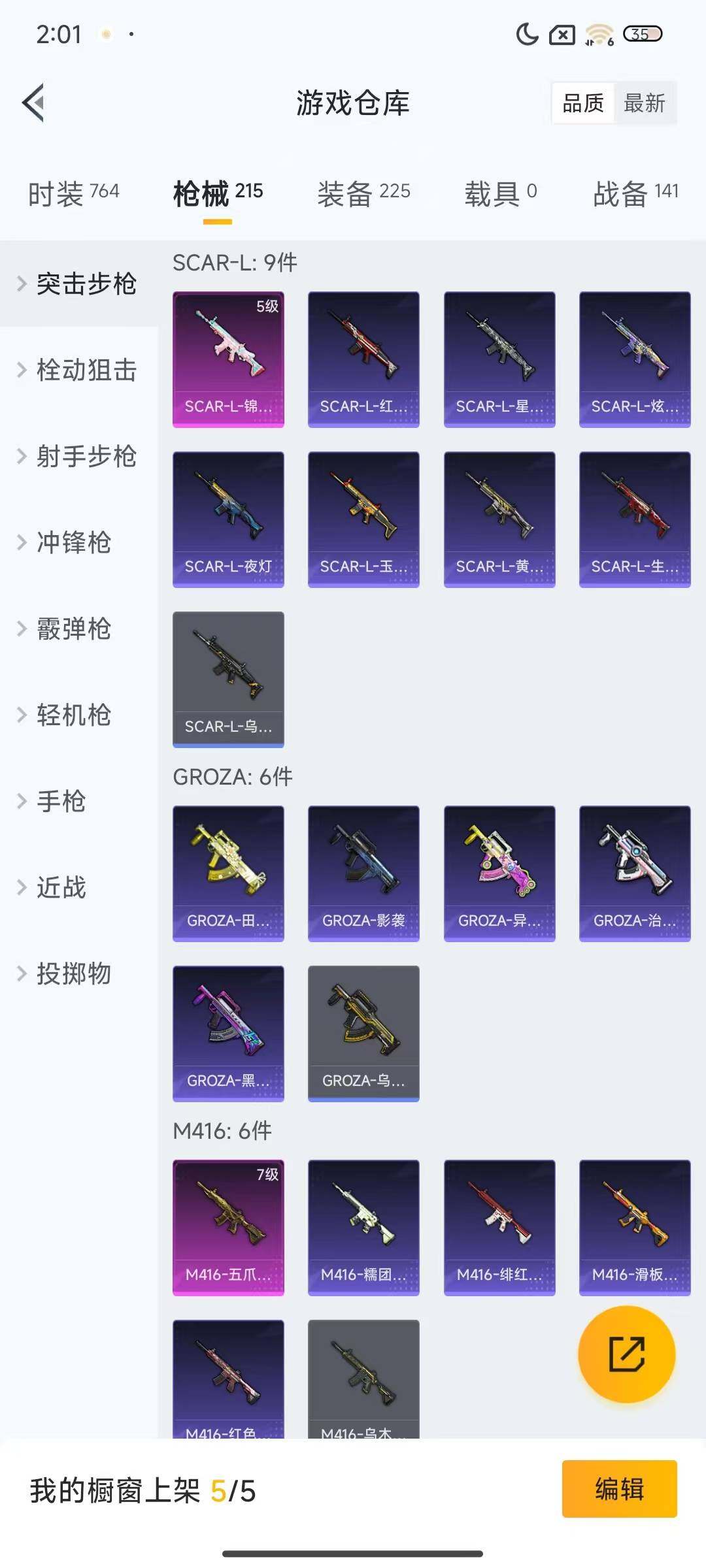This screenshot has height=1568, width=706.
Task: Open the 载具 tab
Action: pyautogui.click(x=500, y=193)
